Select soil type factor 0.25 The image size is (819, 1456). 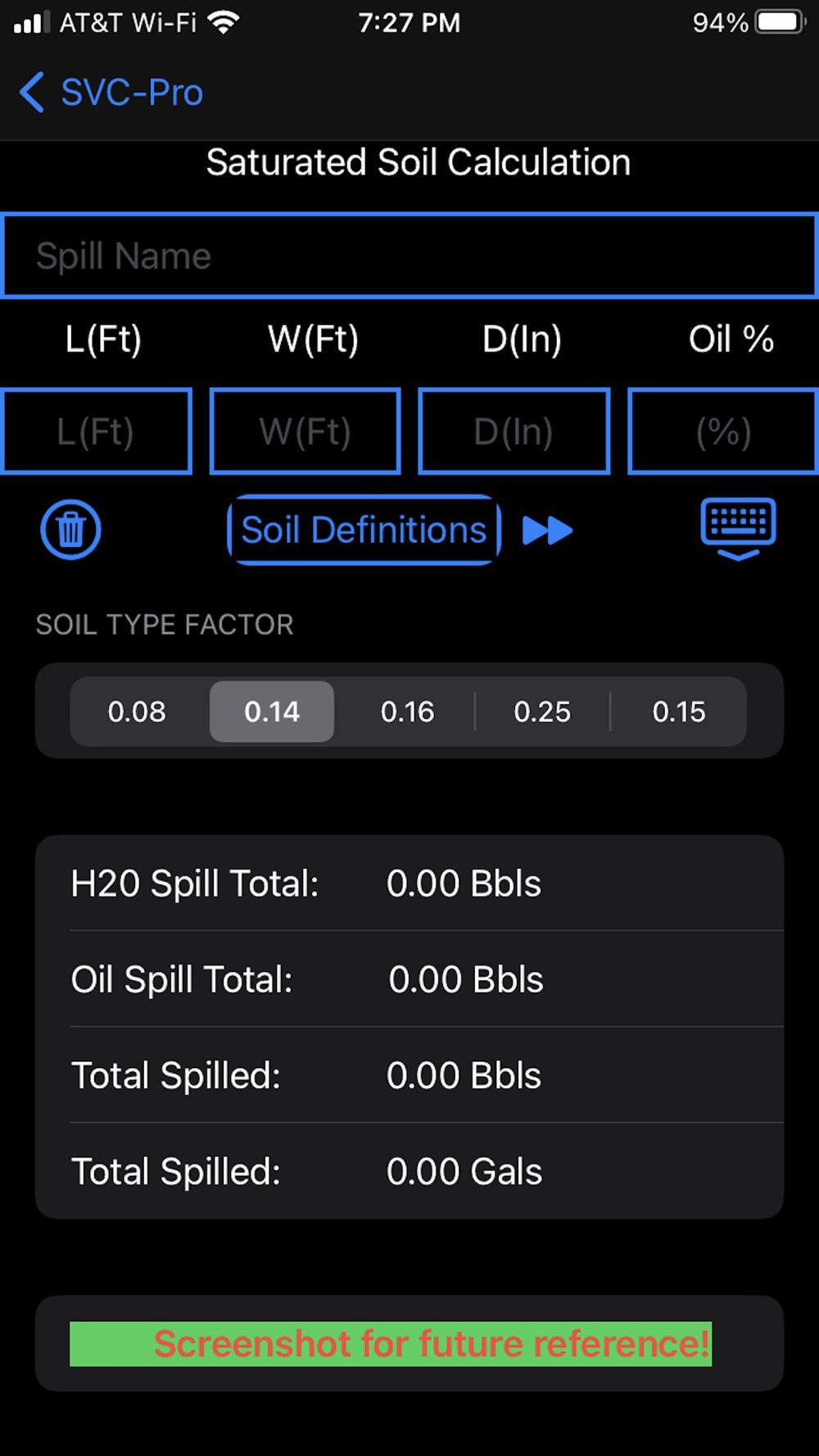pos(542,712)
